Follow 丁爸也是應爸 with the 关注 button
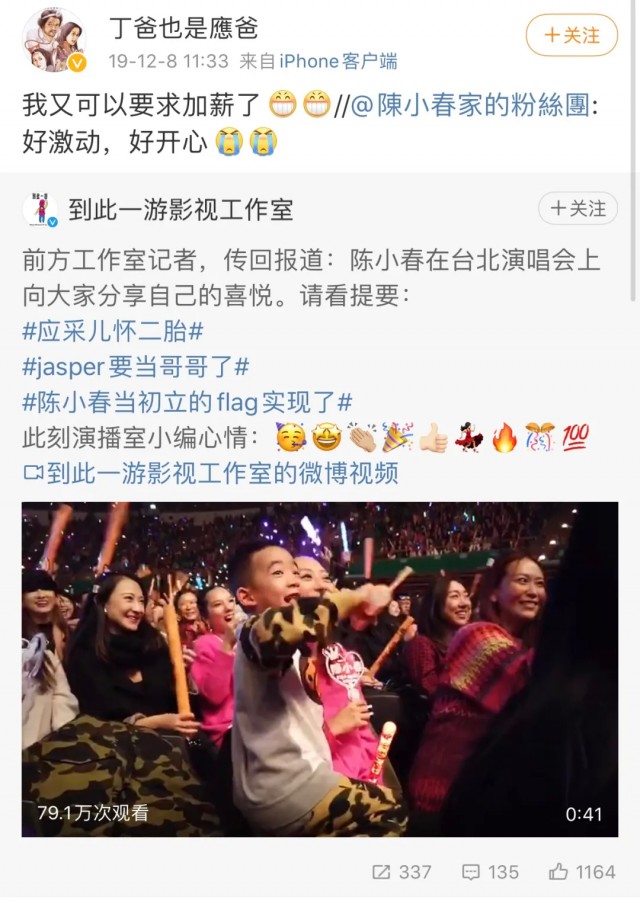640x913 pixels. coord(571,36)
